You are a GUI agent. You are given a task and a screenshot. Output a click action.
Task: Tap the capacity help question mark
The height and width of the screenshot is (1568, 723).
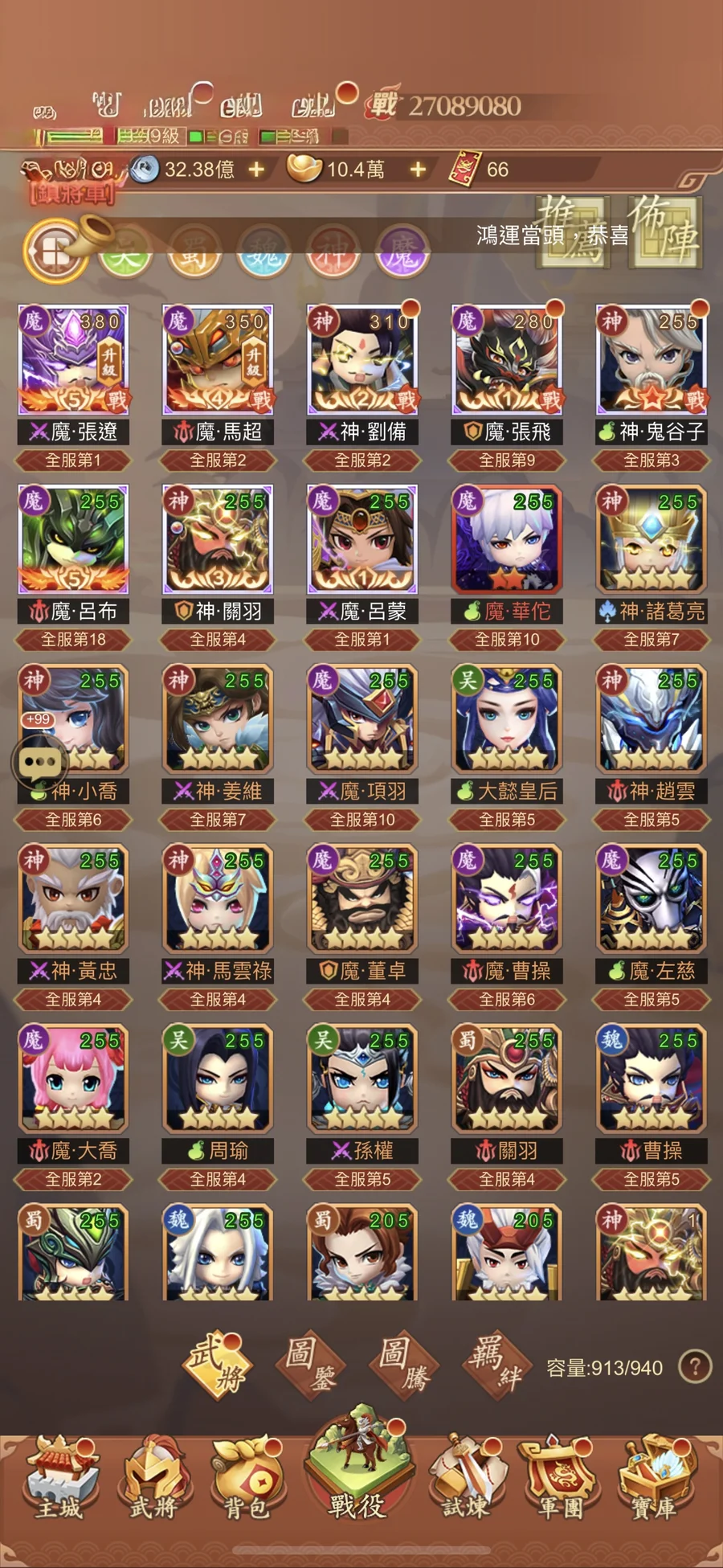pyautogui.click(x=695, y=1367)
